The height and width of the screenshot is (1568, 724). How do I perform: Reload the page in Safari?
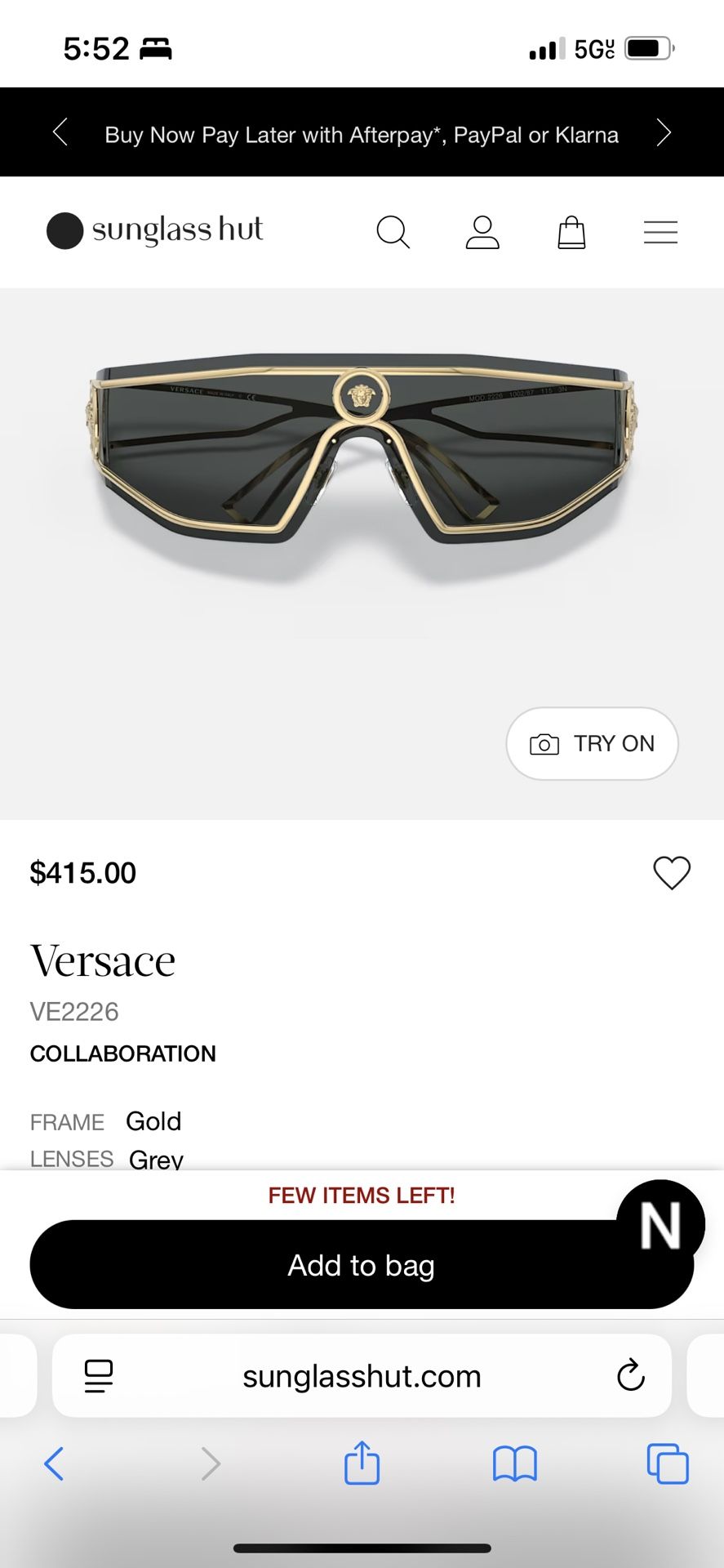631,1375
